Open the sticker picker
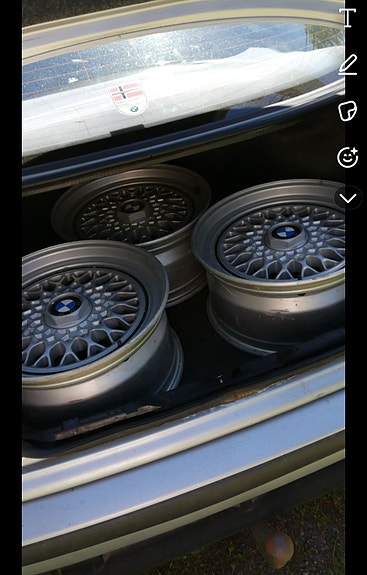Screen dimensions: 367x575 pyautogui.click(x=347, y=111)
